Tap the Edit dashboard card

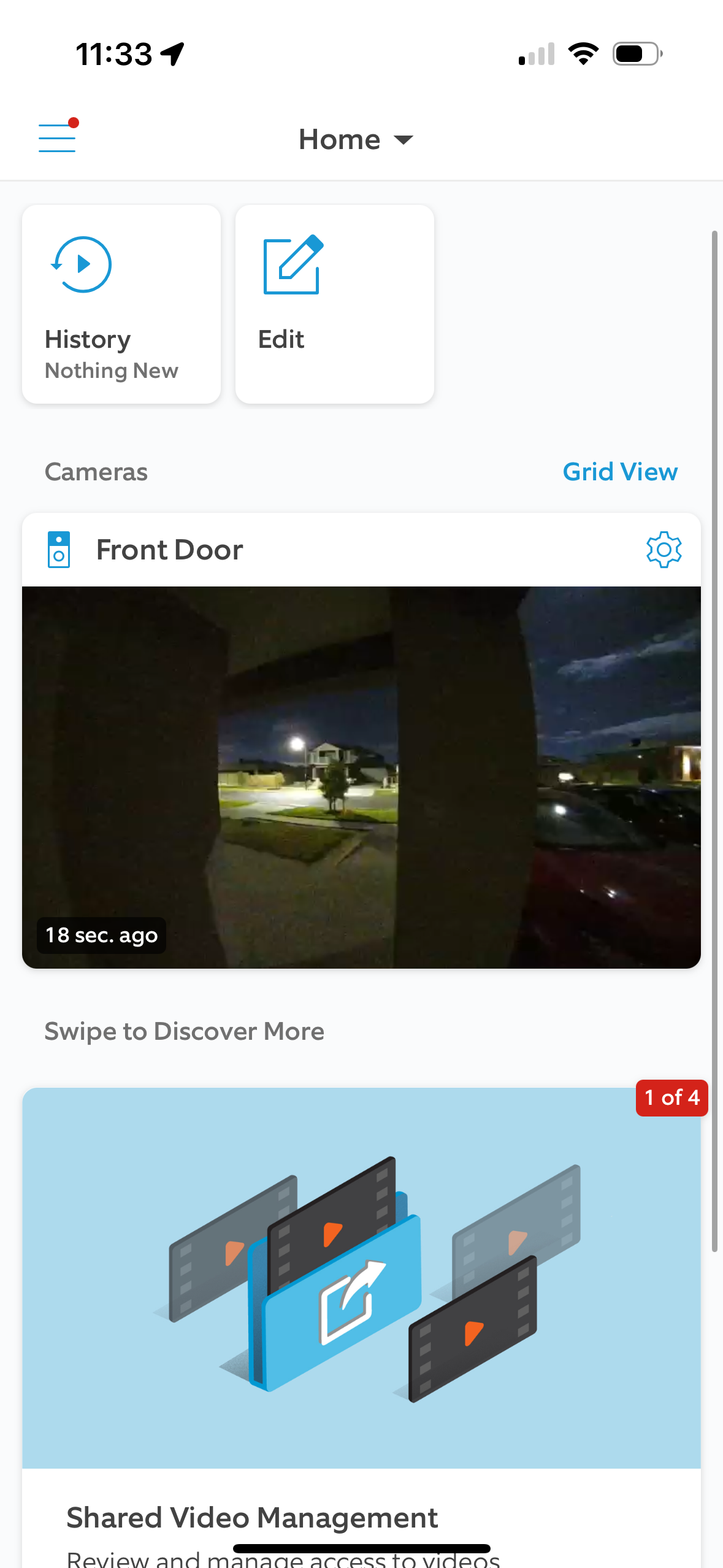click(334, 304)
